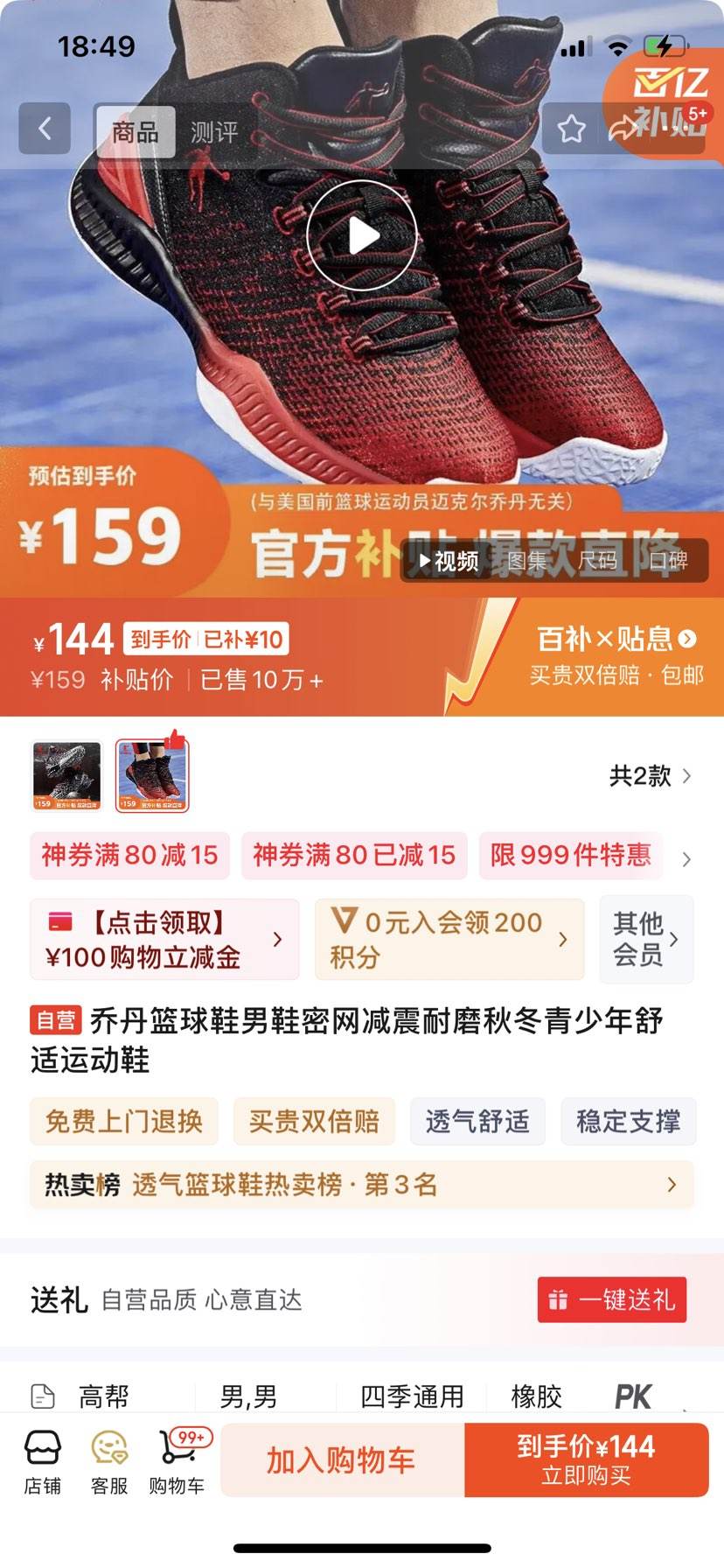Viewport: 724px width, 1568px height.
Task: Add item with 加入购物车
Action: coord(342,1460)
